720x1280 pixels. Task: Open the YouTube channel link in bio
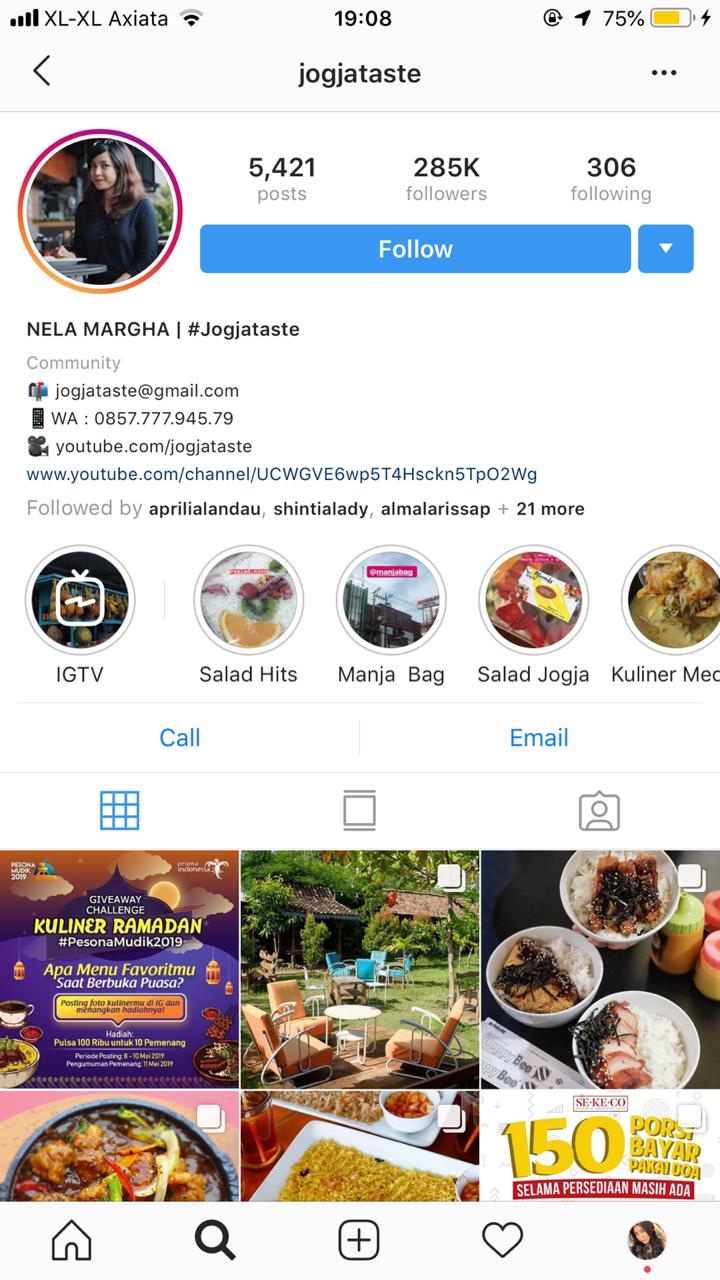pos(282,474)
